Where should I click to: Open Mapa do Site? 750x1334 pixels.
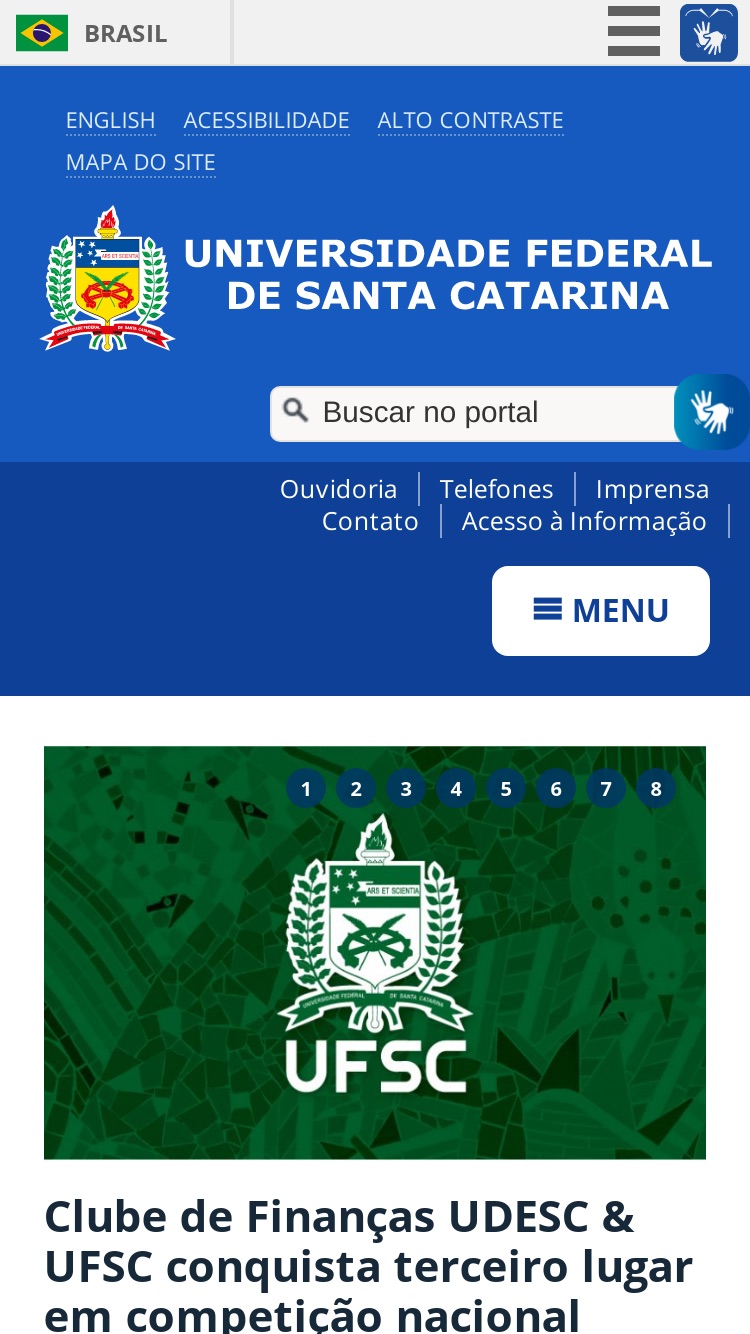coord(141,162)
